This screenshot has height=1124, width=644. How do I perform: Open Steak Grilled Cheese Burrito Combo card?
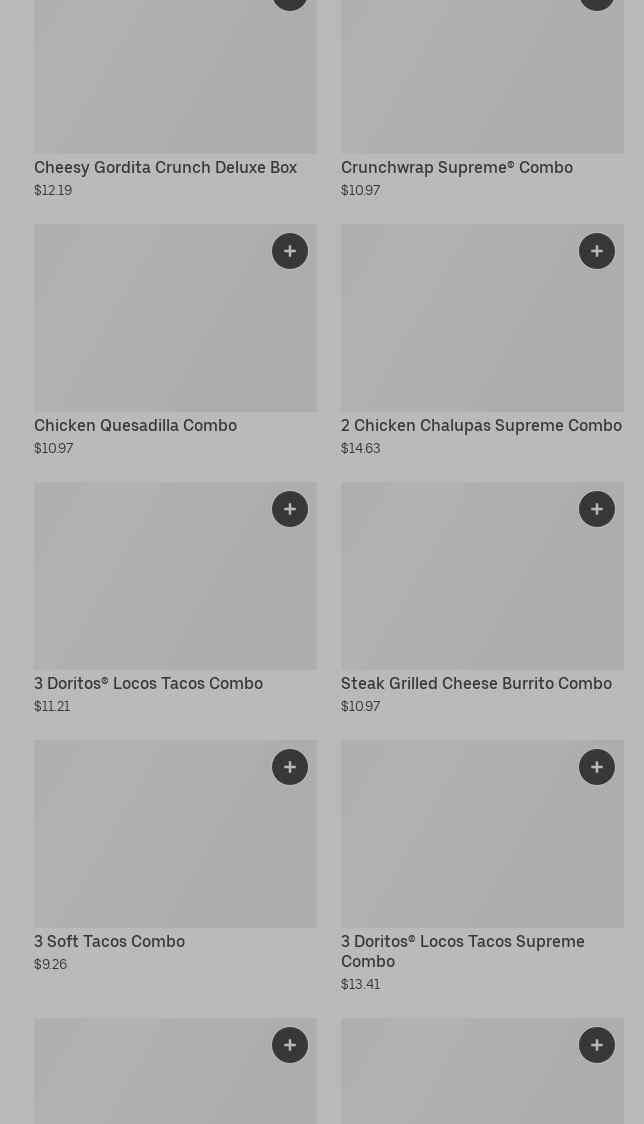pos(476,684)
